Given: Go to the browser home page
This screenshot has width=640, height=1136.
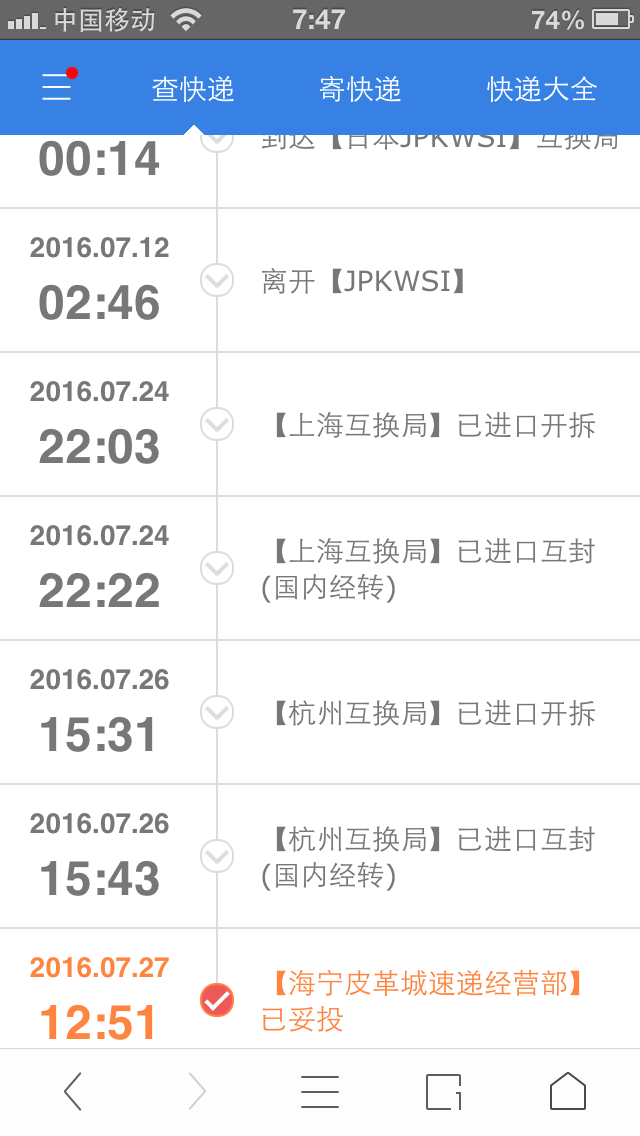Looking at the screenshot, I should (568, 1091).
